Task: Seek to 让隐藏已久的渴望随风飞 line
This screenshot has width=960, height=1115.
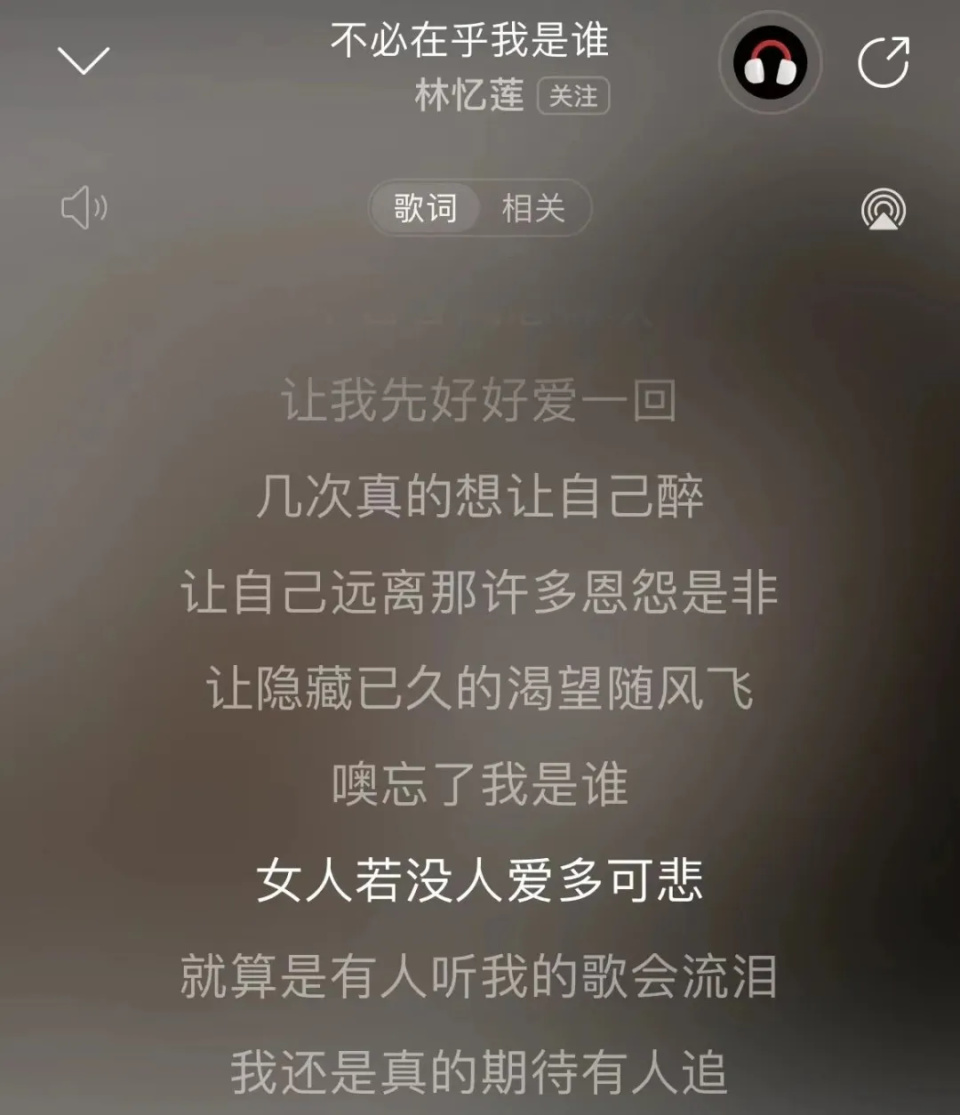Action: 480,687
